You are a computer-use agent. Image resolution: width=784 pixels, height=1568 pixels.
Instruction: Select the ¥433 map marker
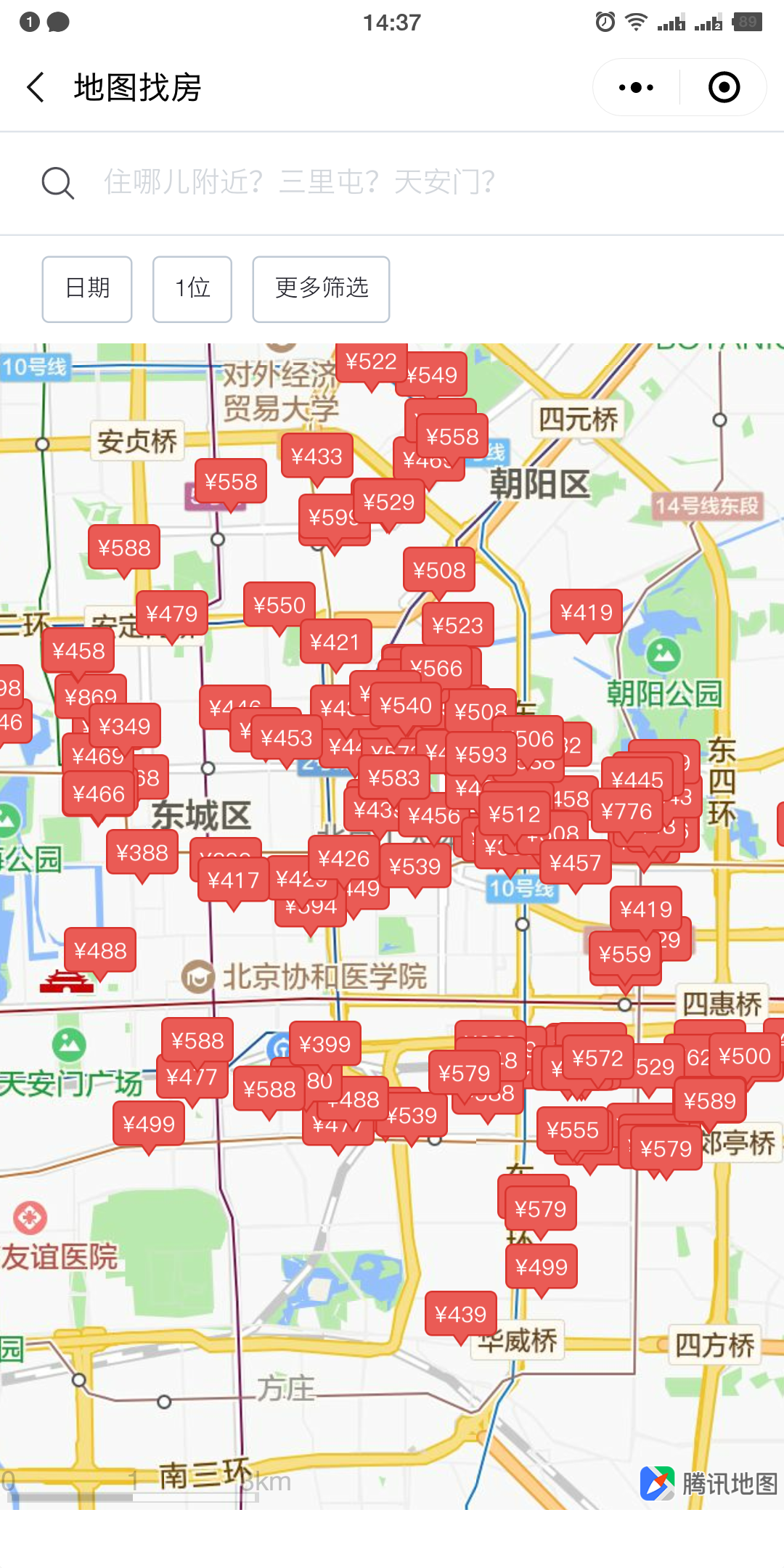[x=317, y=456]
